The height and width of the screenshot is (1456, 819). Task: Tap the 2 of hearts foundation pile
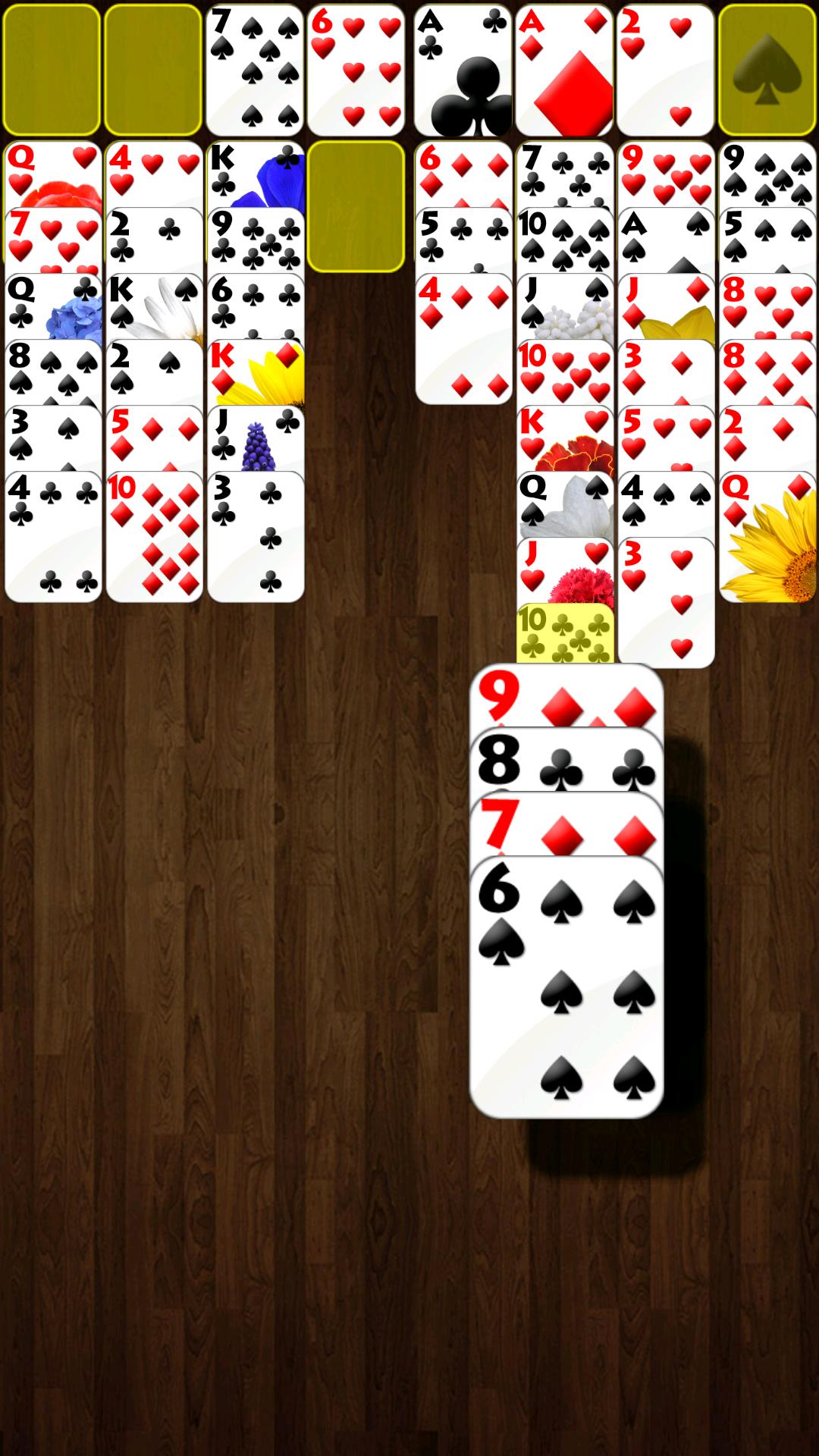[665, 70]
